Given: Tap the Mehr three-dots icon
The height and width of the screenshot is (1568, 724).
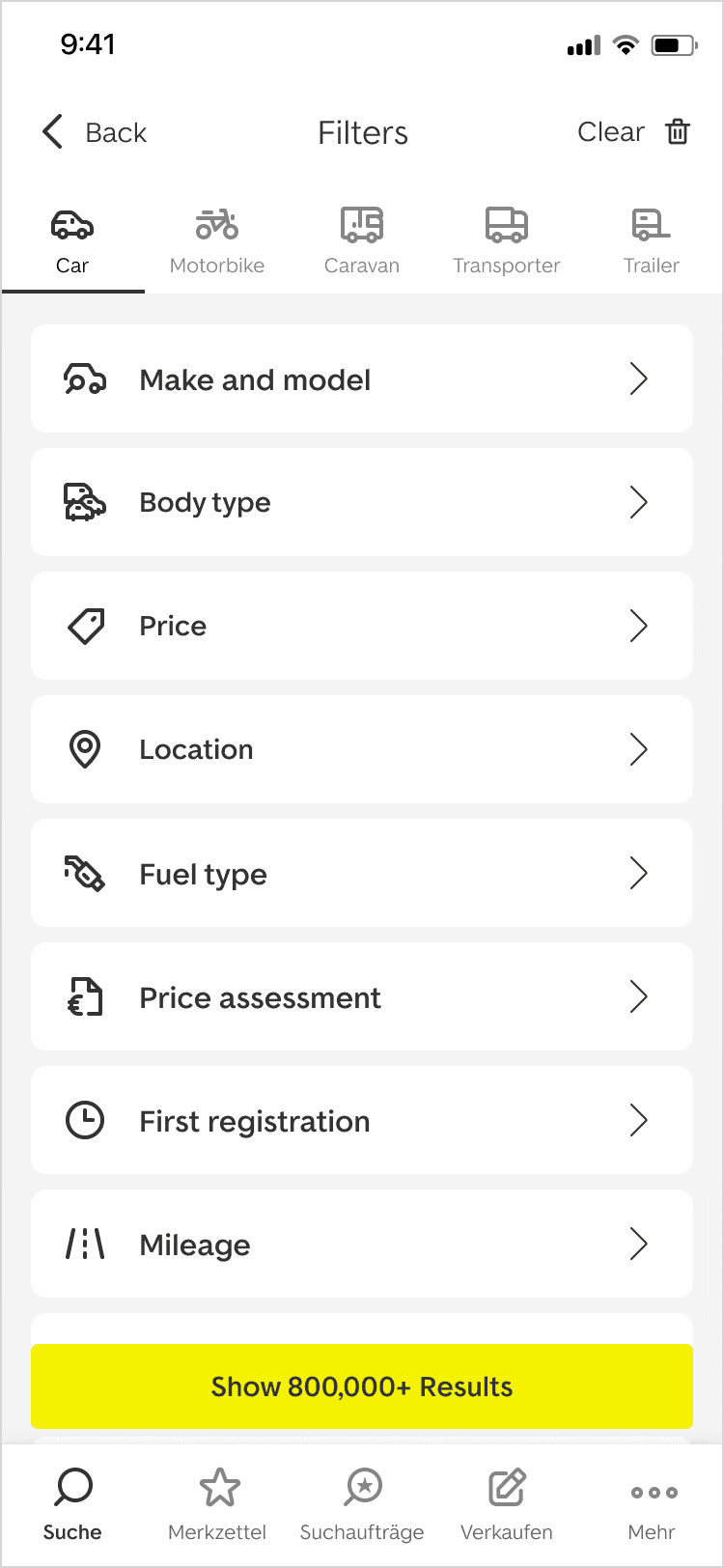Looking at the screenshot, I should coord(652,1493).
